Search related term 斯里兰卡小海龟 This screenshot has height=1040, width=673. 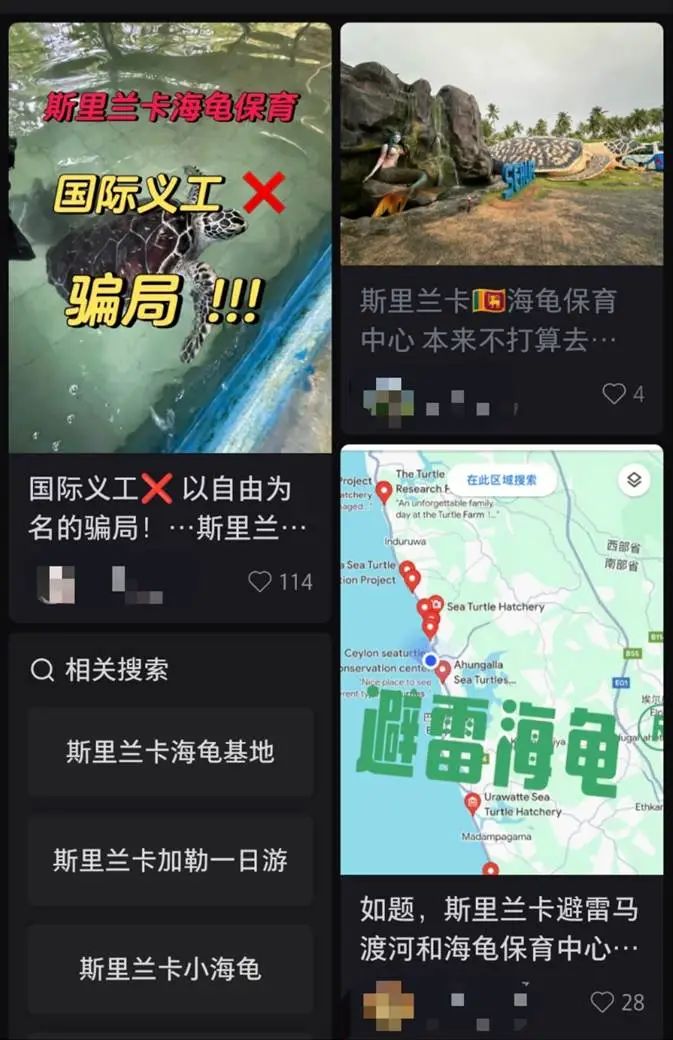[x=170, y=968]
